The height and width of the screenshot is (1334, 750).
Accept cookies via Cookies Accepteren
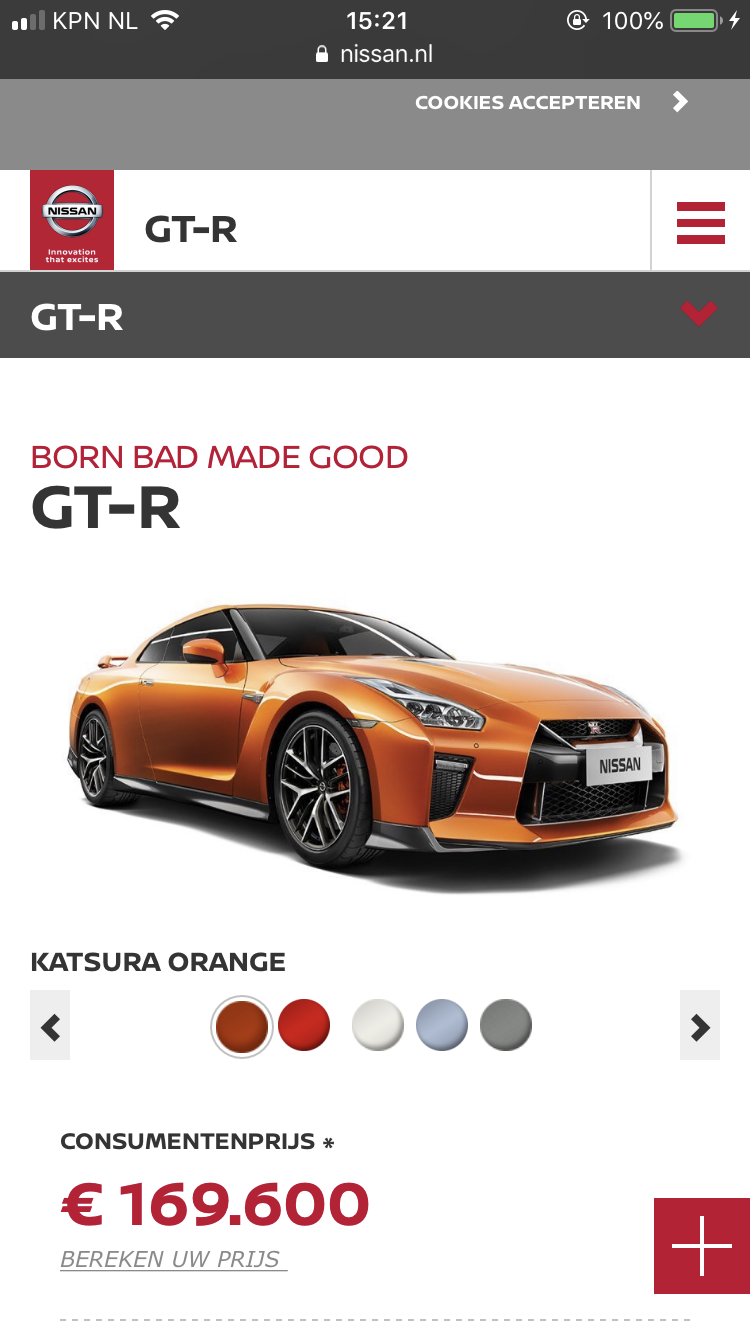pos(551,102)
